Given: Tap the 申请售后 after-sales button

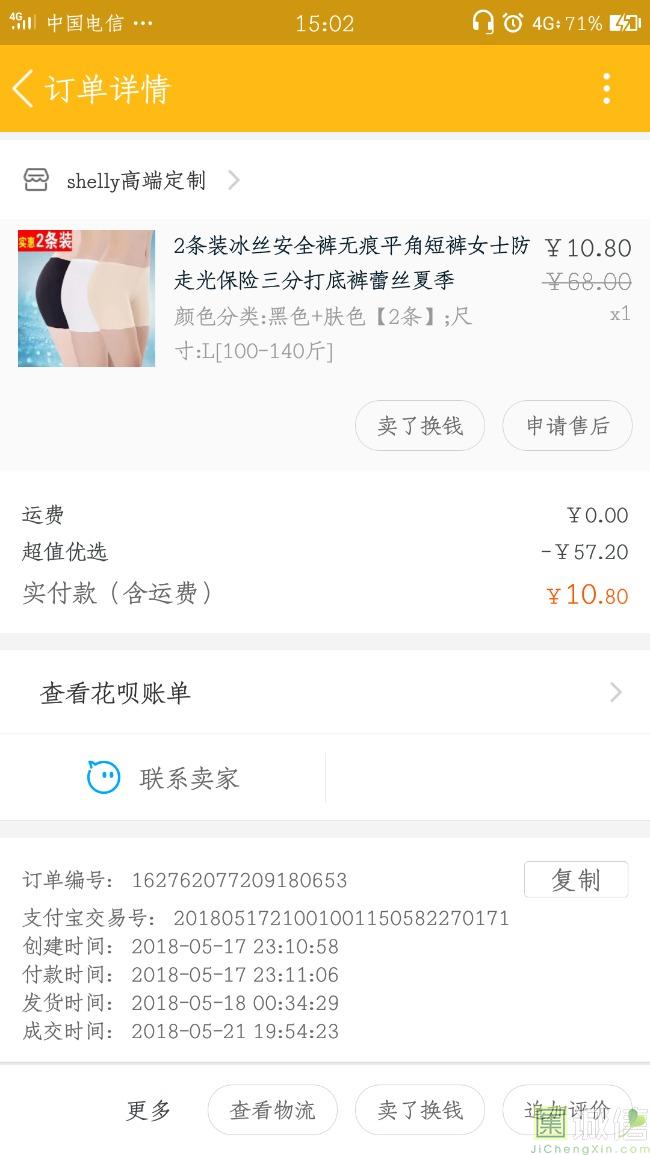Looking at the screenshot, I should 567,426.
